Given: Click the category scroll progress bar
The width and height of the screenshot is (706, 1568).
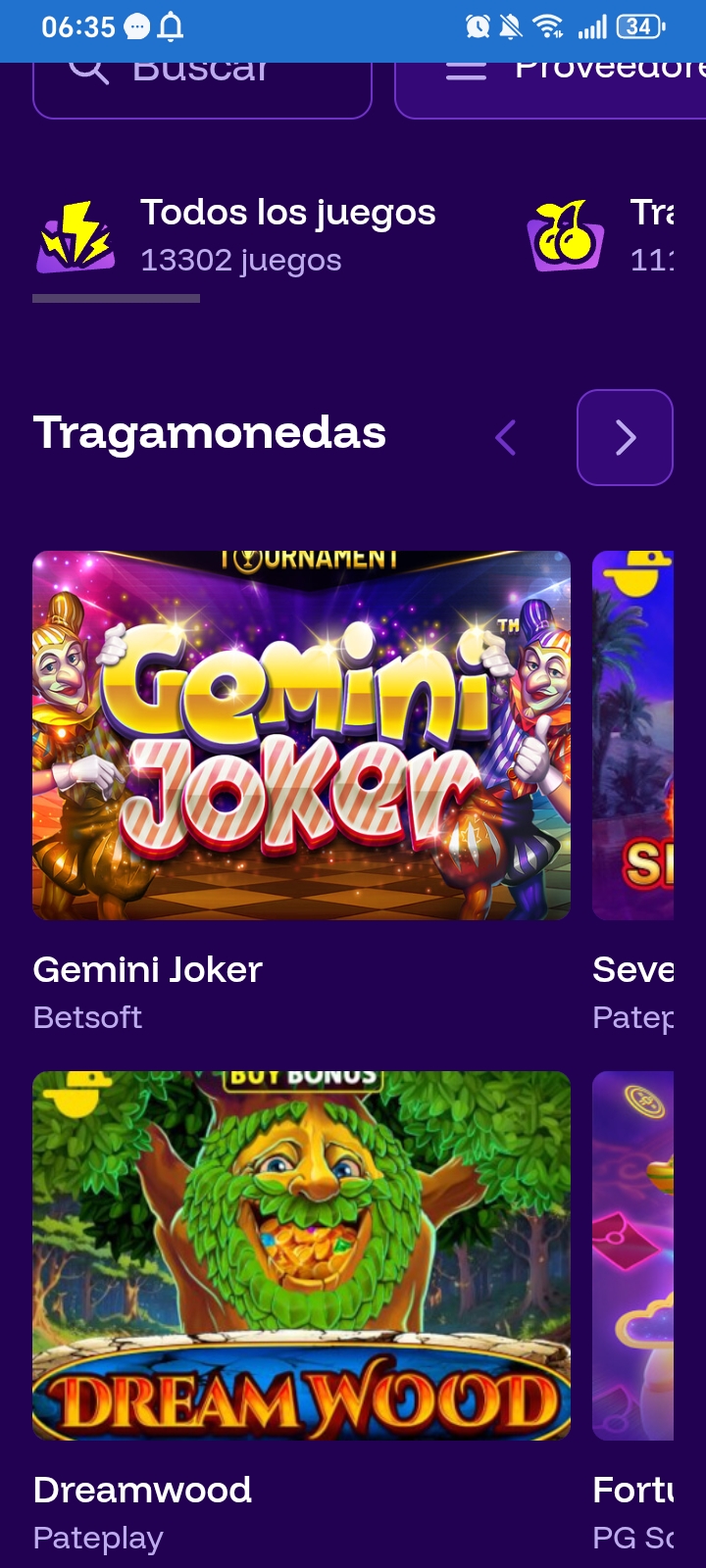Looking at the screenshot, I should tap(115, 297).
